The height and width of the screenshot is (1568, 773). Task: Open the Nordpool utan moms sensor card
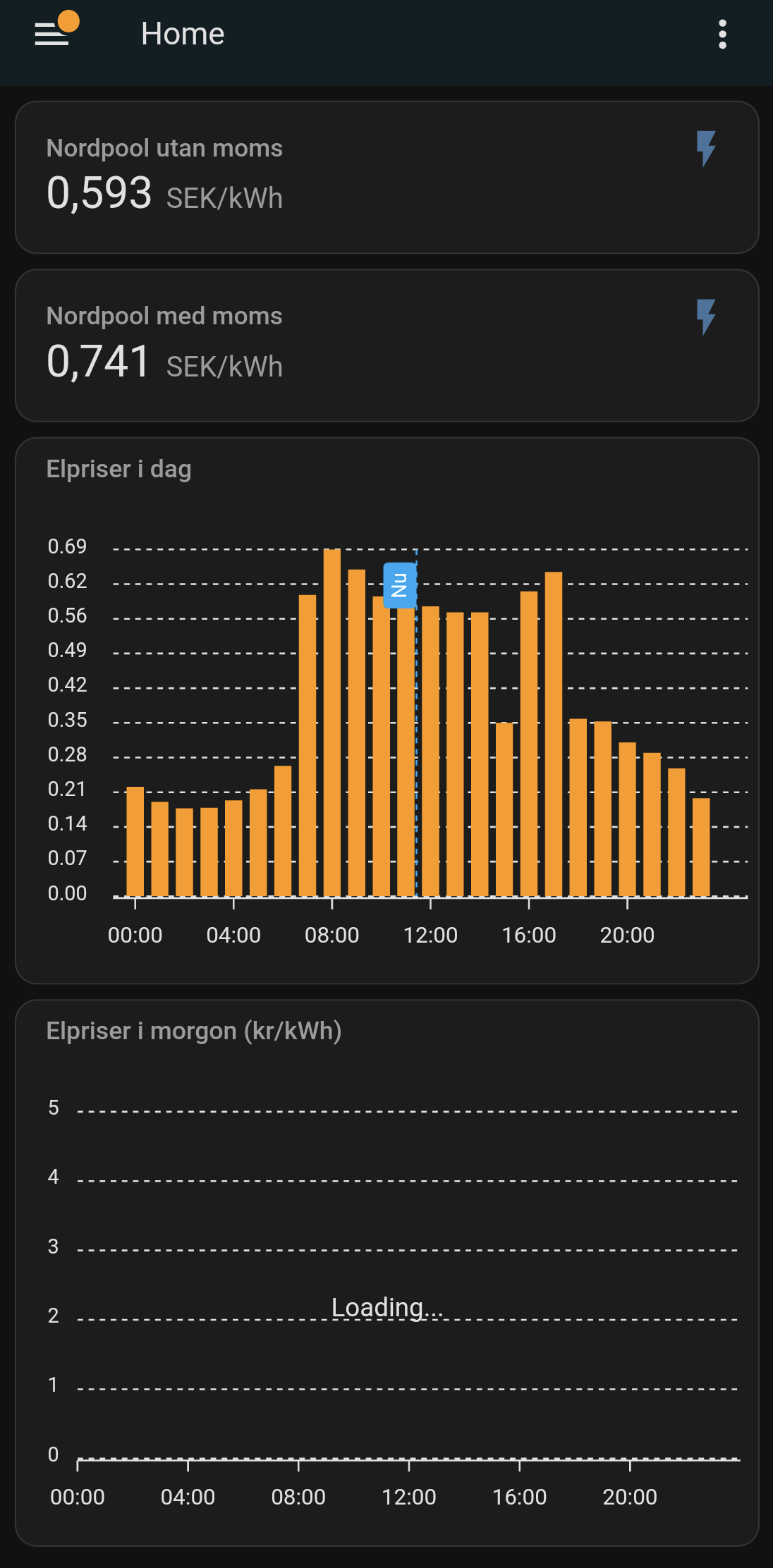[x=386, y=177]
